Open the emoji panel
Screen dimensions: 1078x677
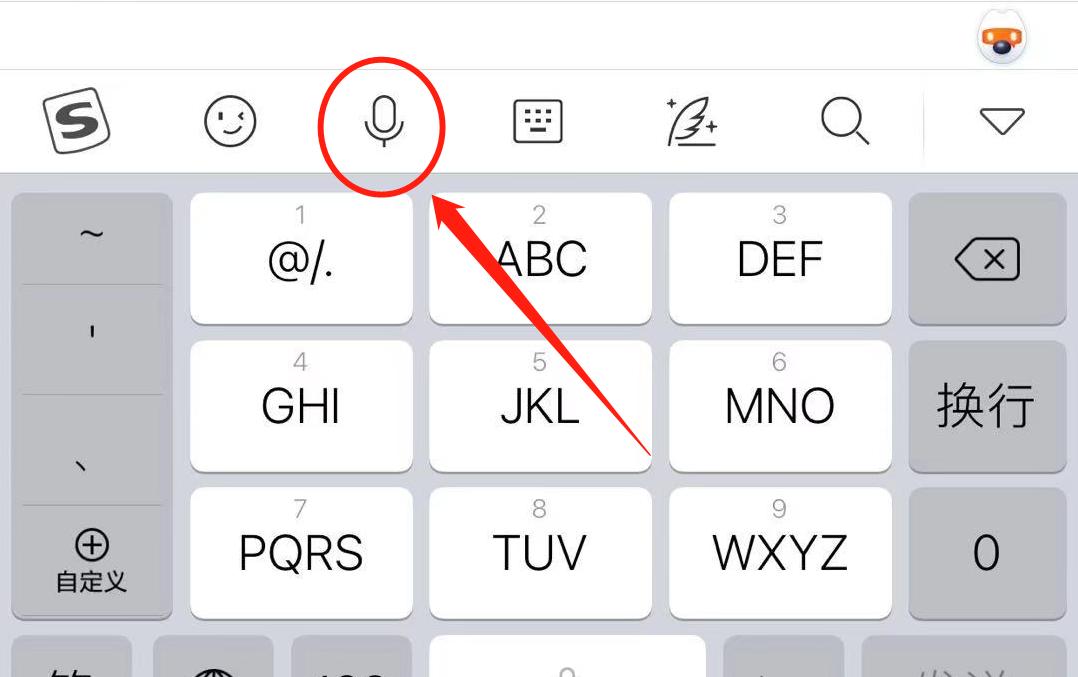[x=230, y=122]
